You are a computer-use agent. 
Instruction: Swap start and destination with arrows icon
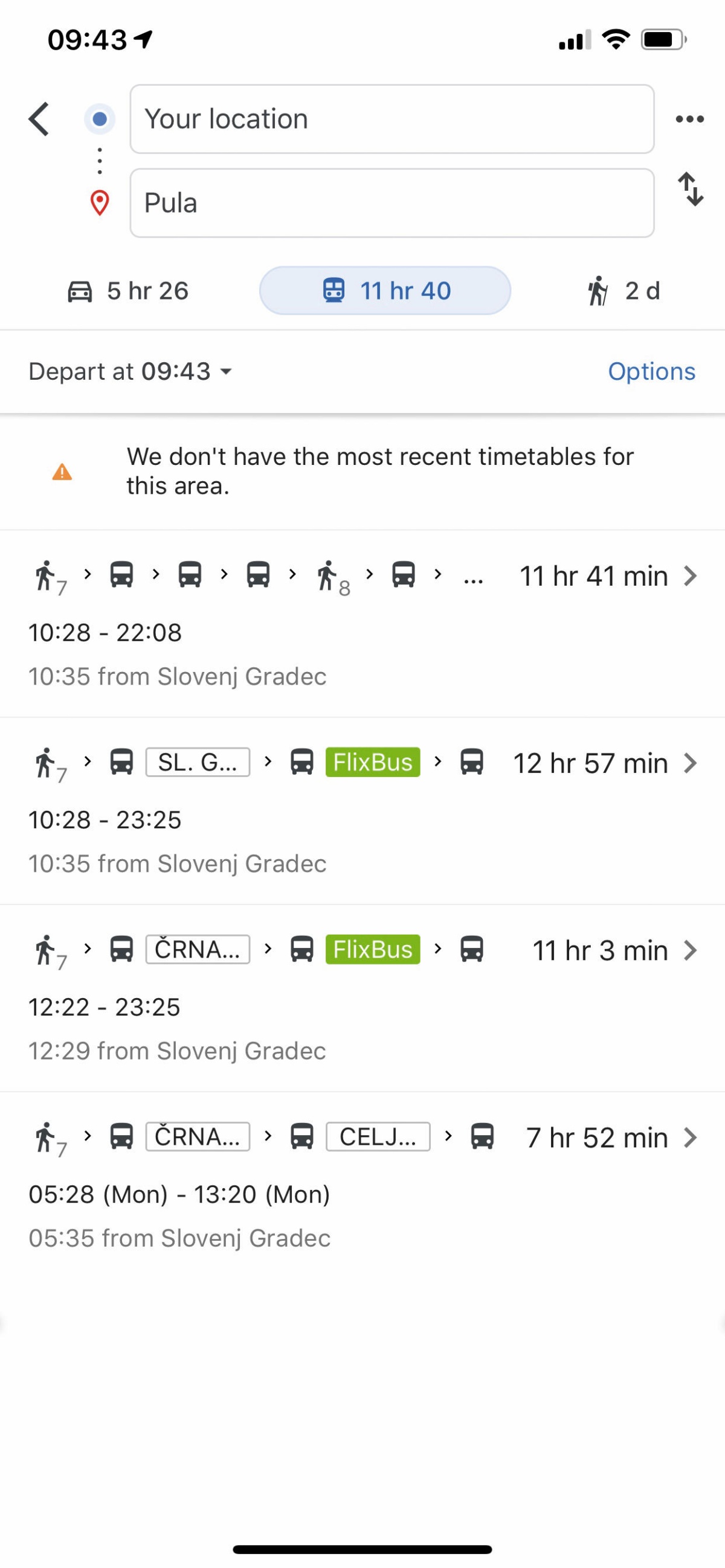(x=691, y=190)
